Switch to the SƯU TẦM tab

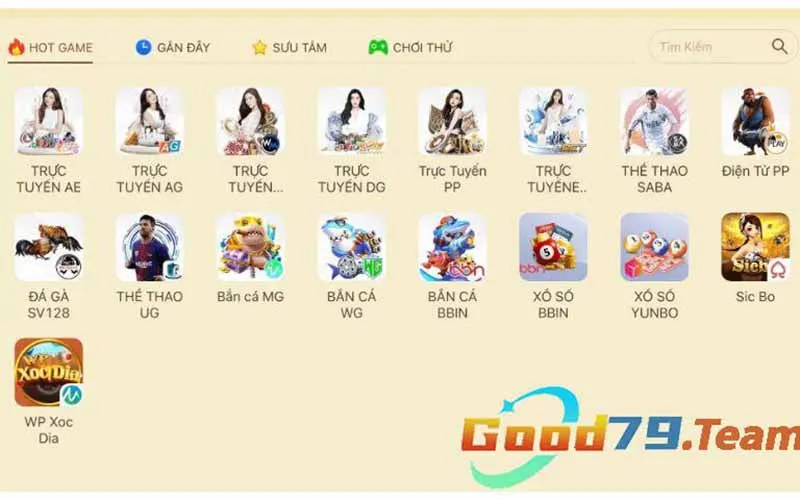pos(289,47)
